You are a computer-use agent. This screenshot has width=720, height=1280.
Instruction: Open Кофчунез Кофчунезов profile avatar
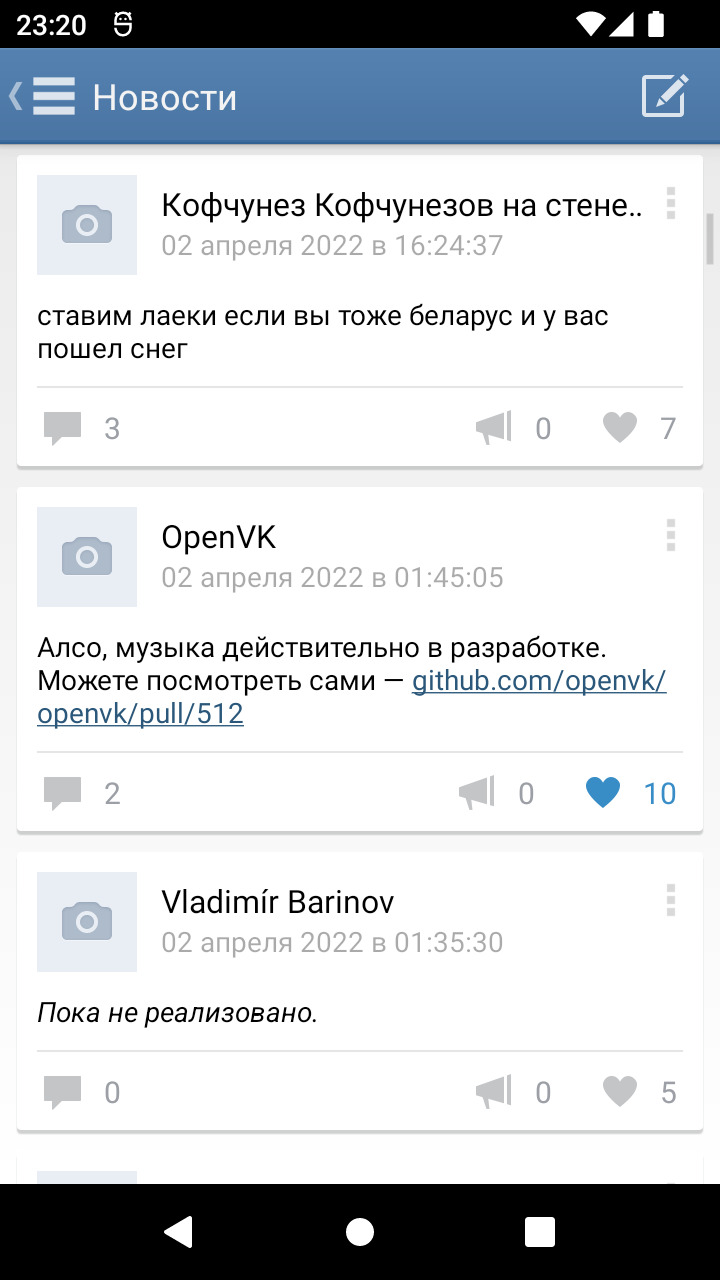[x=87, y=225]
